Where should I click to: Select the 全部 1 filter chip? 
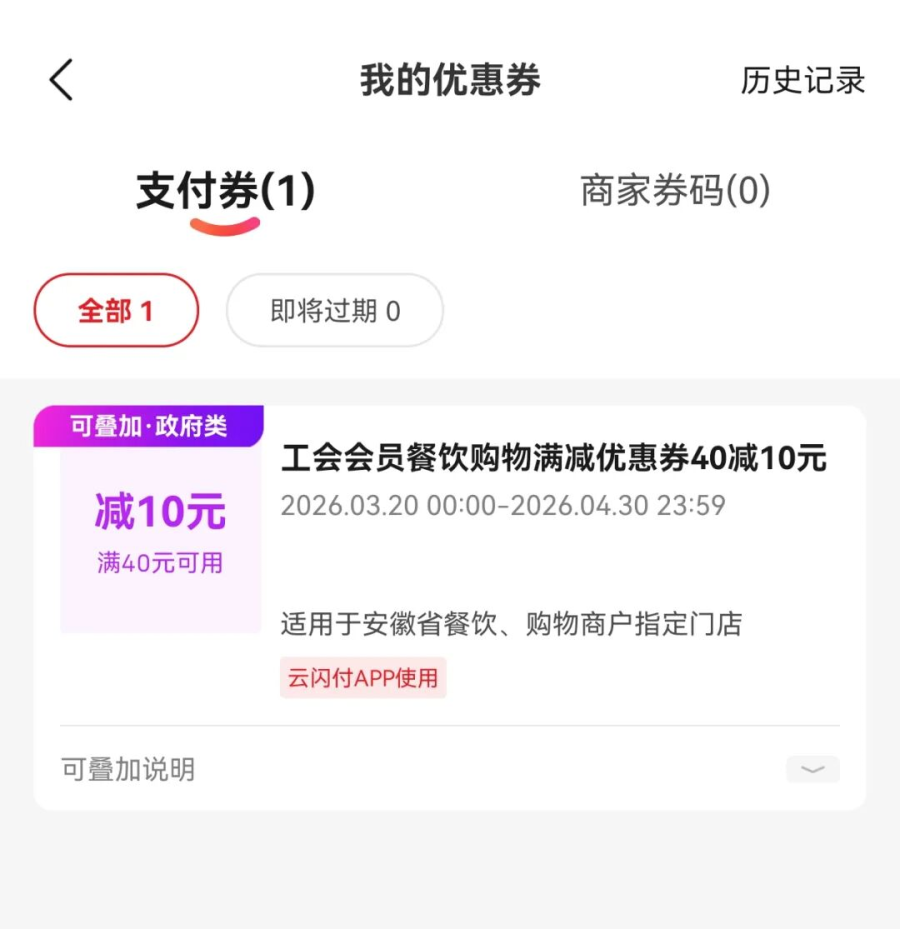point(116,311)
